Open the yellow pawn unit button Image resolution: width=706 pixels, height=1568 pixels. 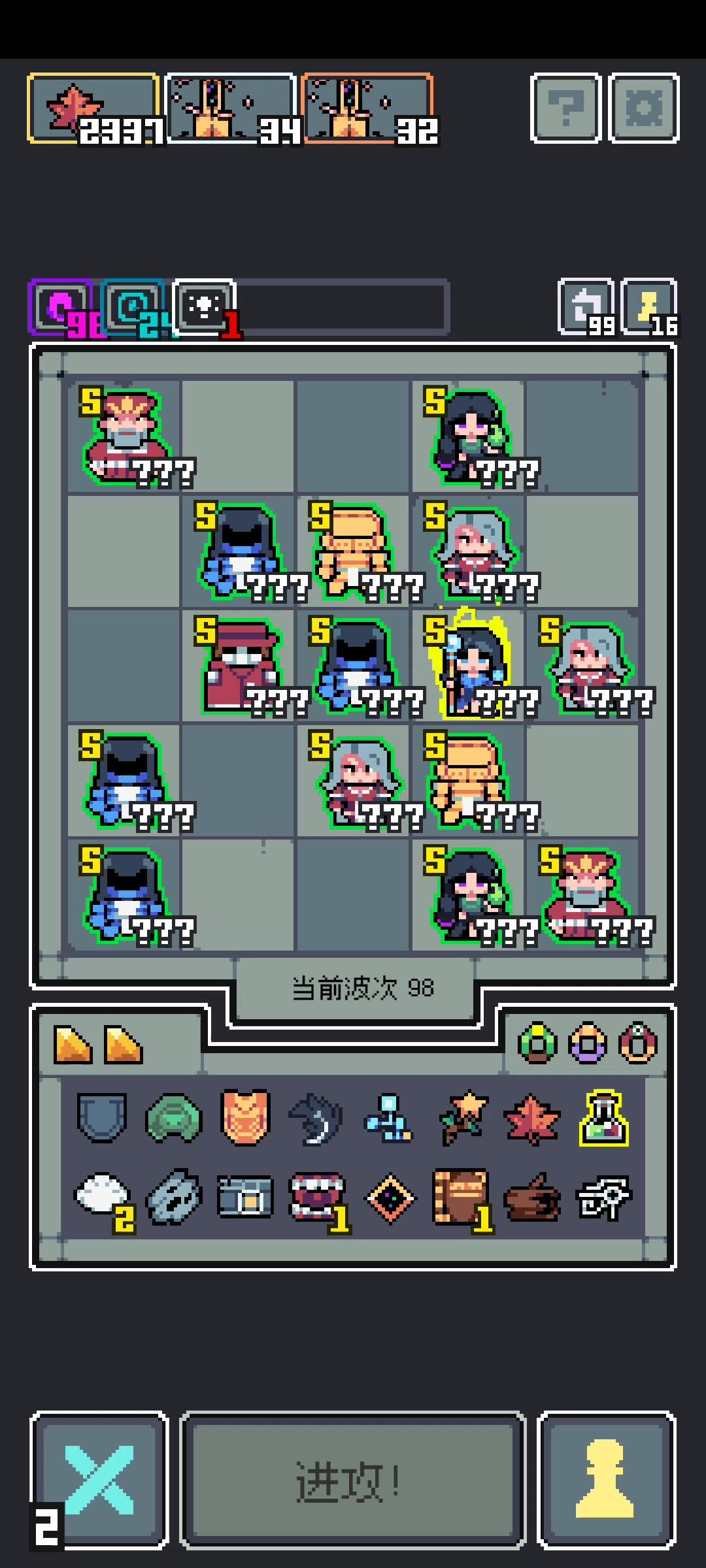(605, 1480)
